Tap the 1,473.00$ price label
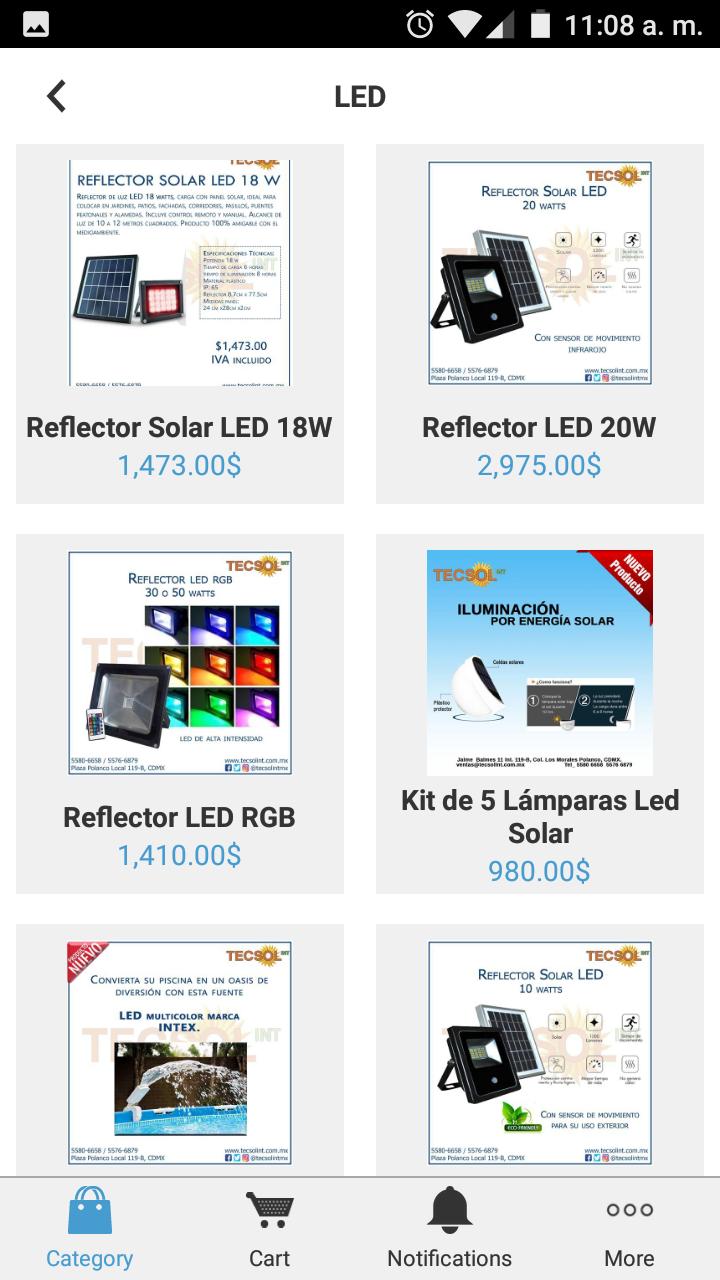 [180, 465]
